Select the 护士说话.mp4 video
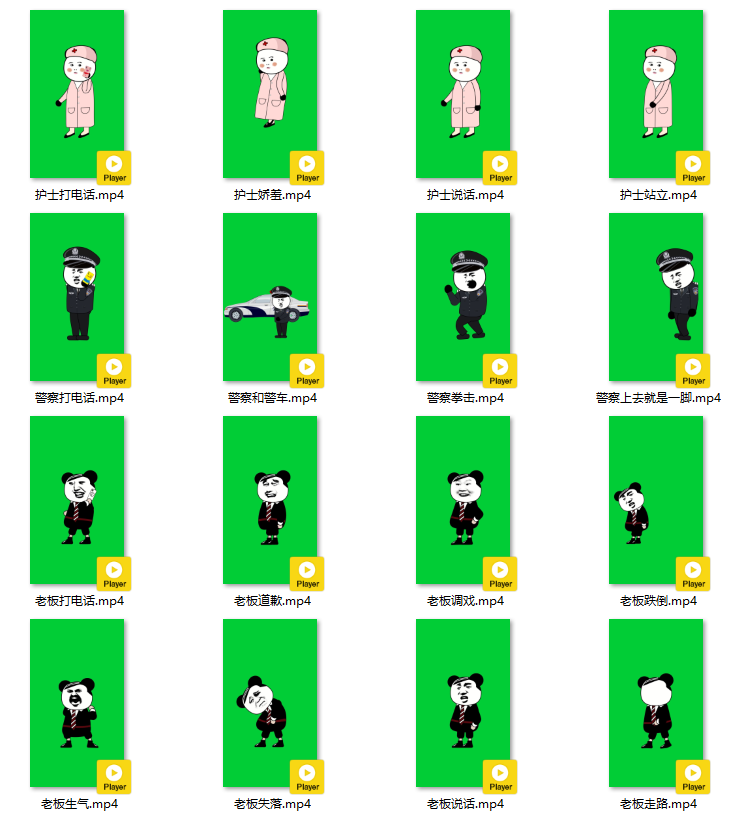 click(463, 94)
